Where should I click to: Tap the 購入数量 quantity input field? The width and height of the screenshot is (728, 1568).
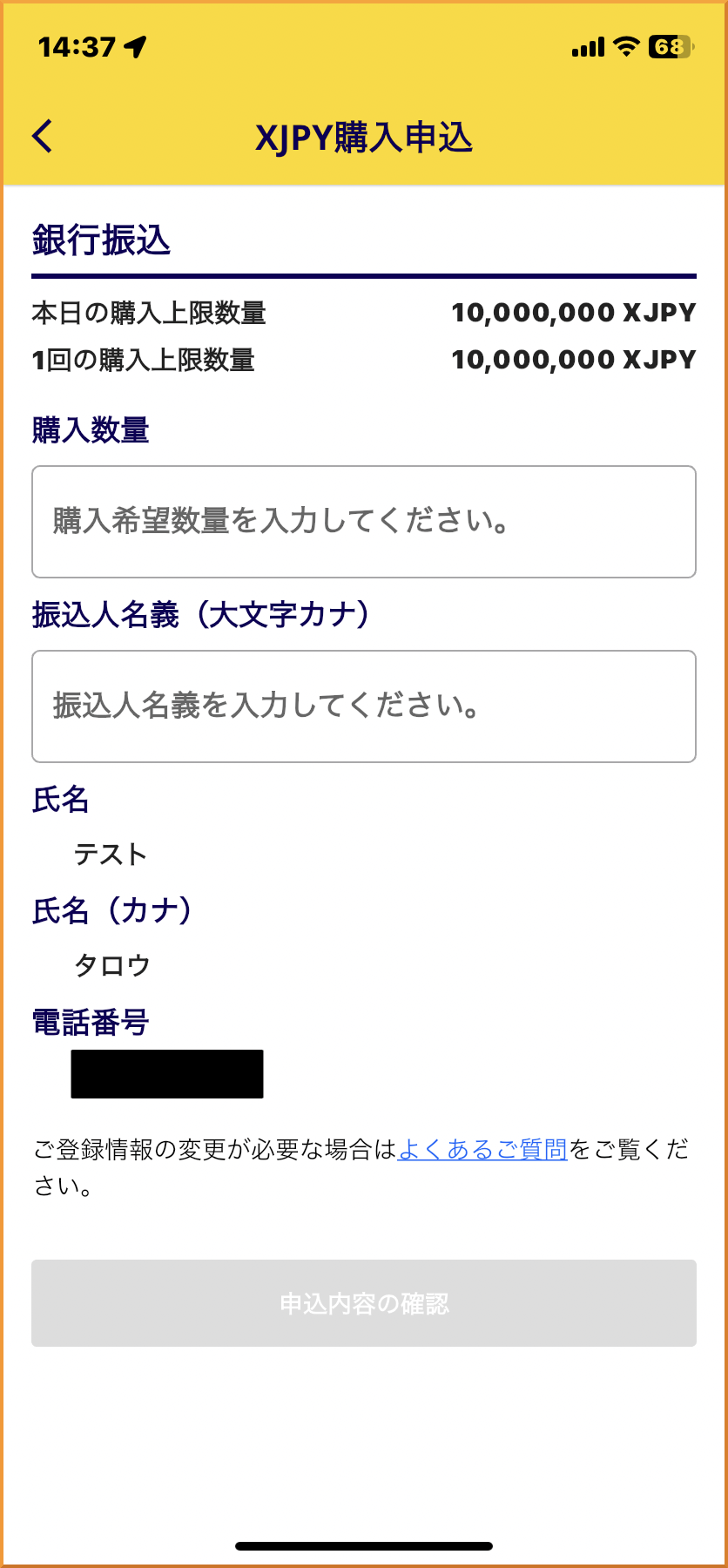(x=364, y=521)
